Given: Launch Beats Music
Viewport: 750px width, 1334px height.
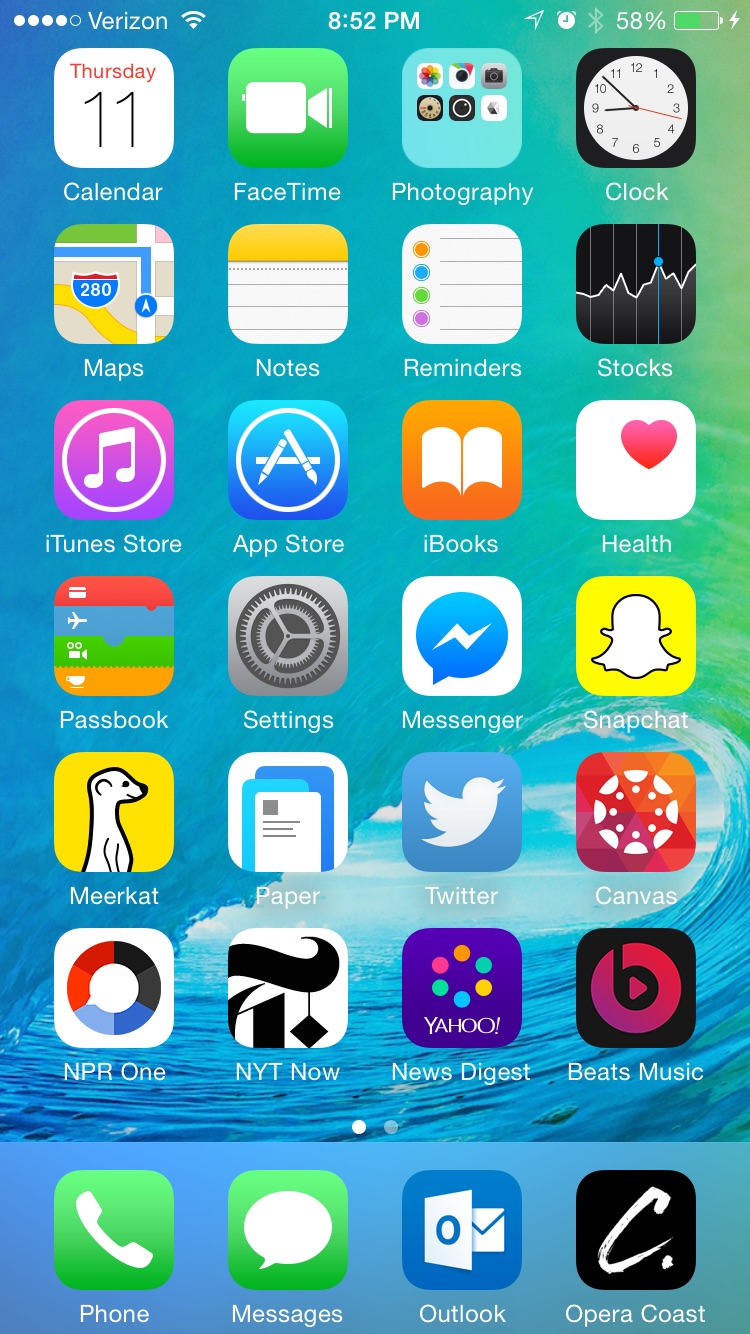Looking at the screenshot, I should tap(635, 988).
